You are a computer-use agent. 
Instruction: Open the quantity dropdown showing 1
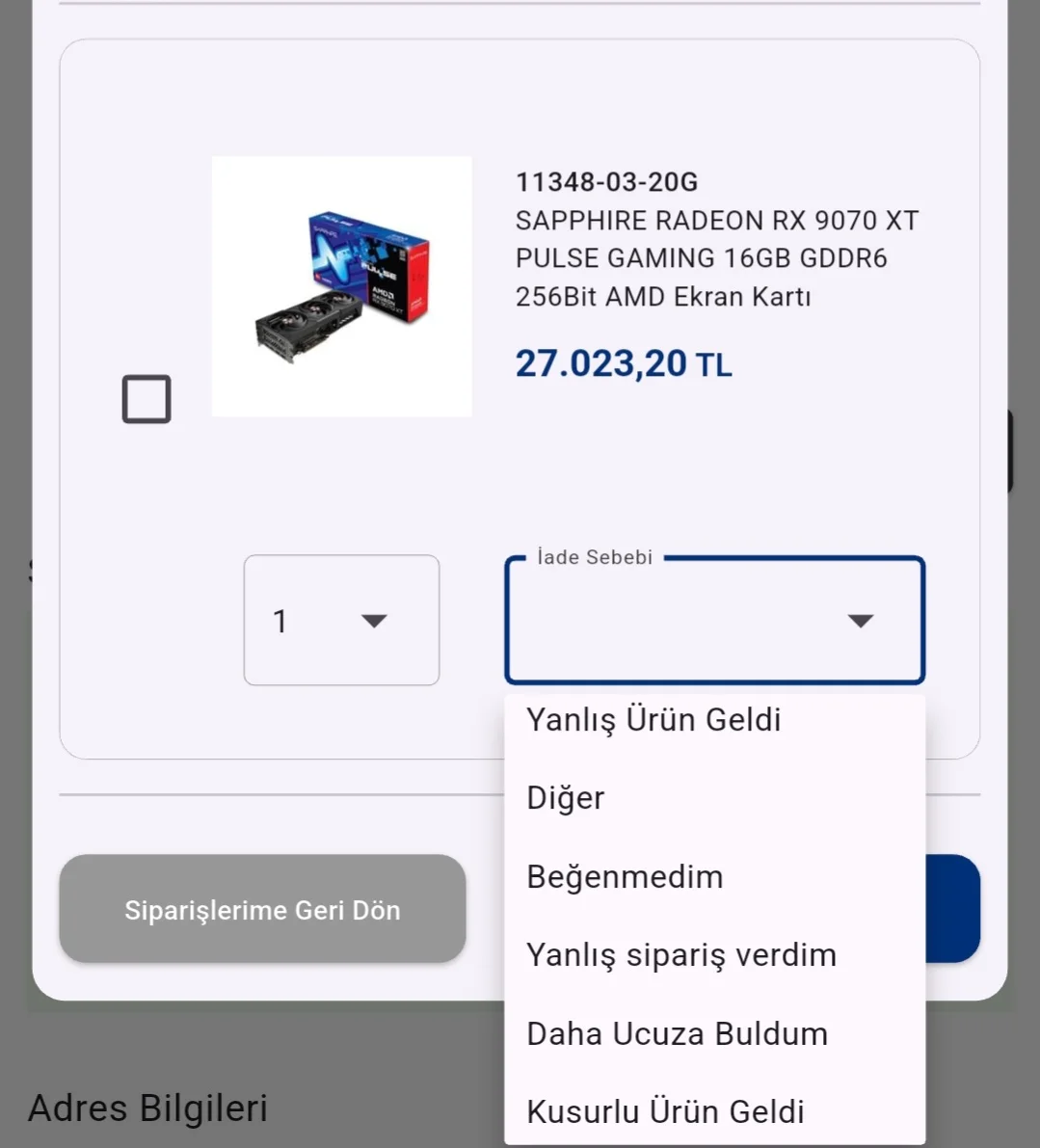click(x=341, y=621)
